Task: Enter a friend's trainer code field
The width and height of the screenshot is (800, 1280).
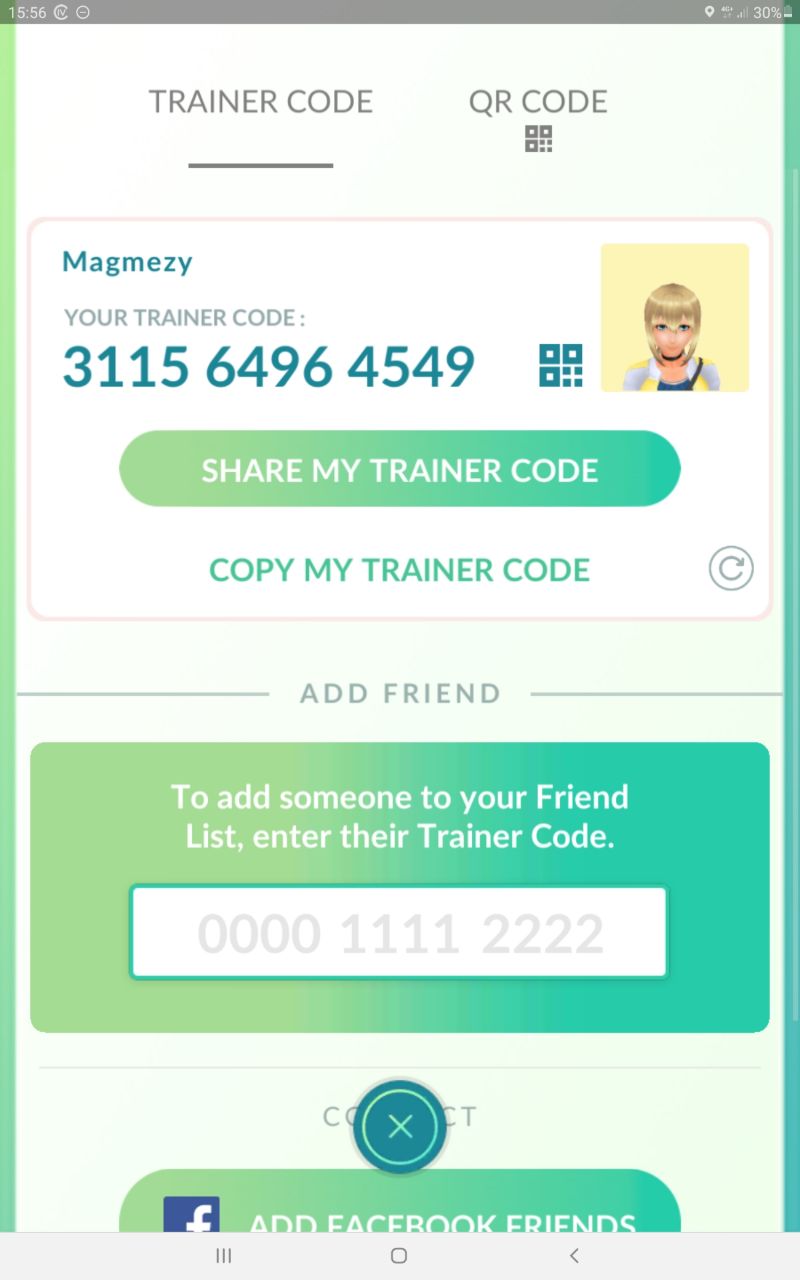Action: point(399,932)
